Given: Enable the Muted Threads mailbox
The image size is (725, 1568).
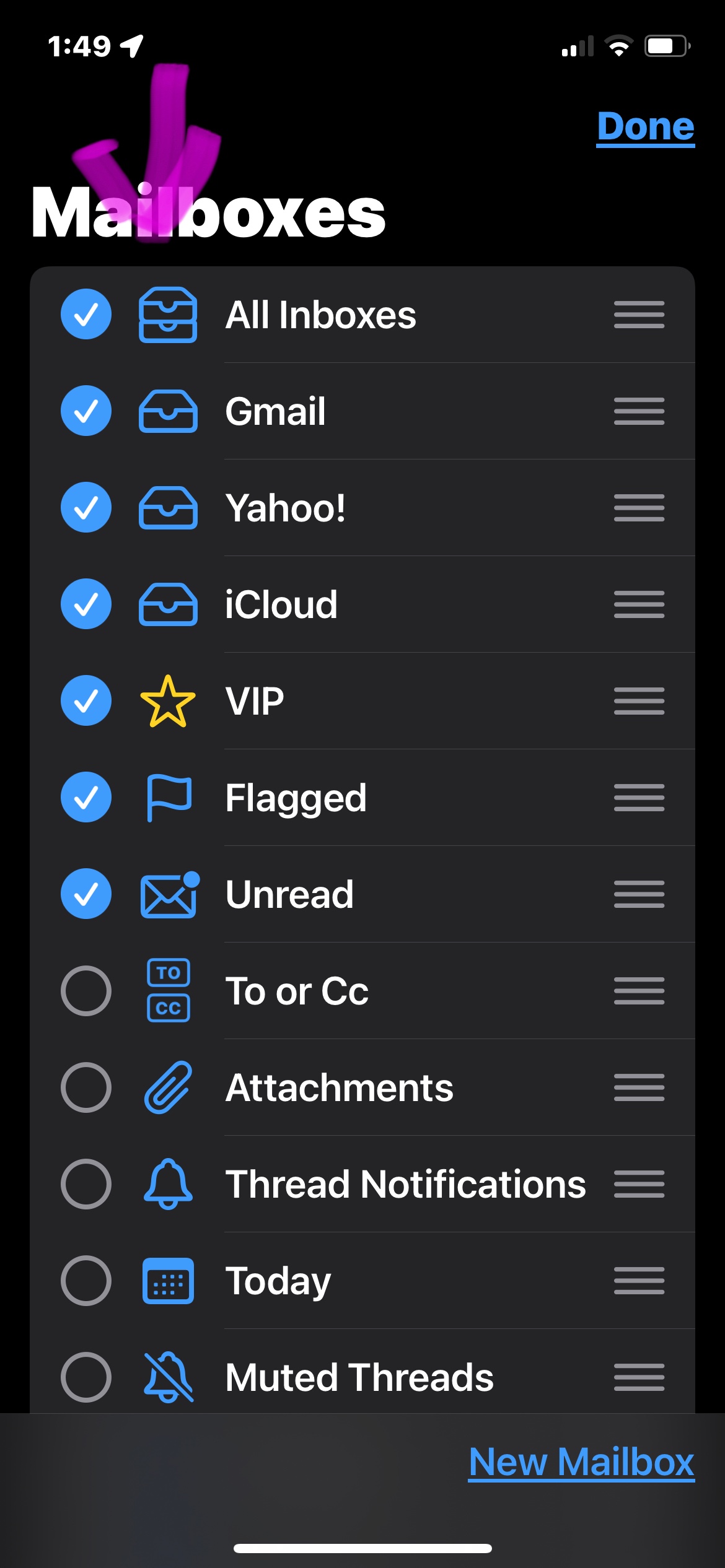Looking at the screenshot, I should [x=86, y=1377].
